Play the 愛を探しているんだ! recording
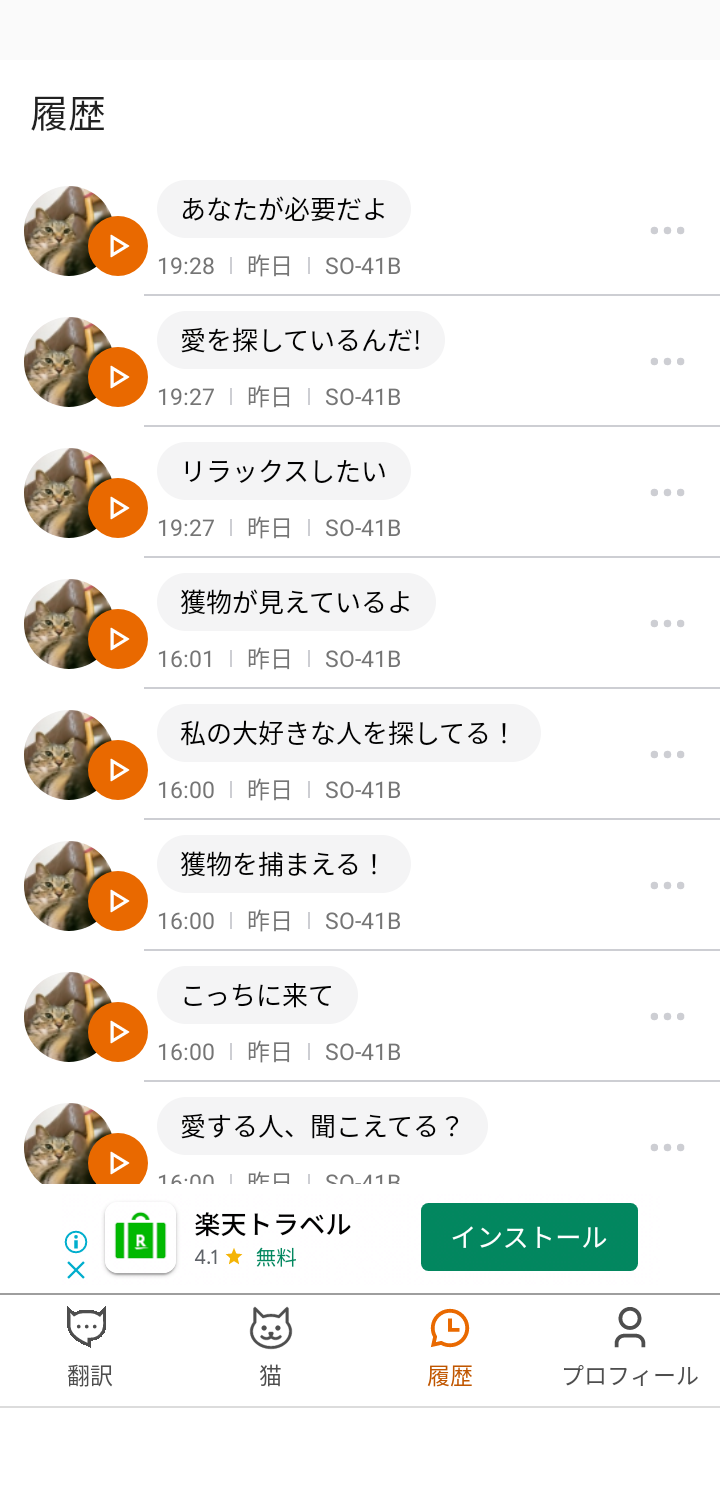This screenshot has height=1496, width=720. pyautogui.click(x=118, y=377)
